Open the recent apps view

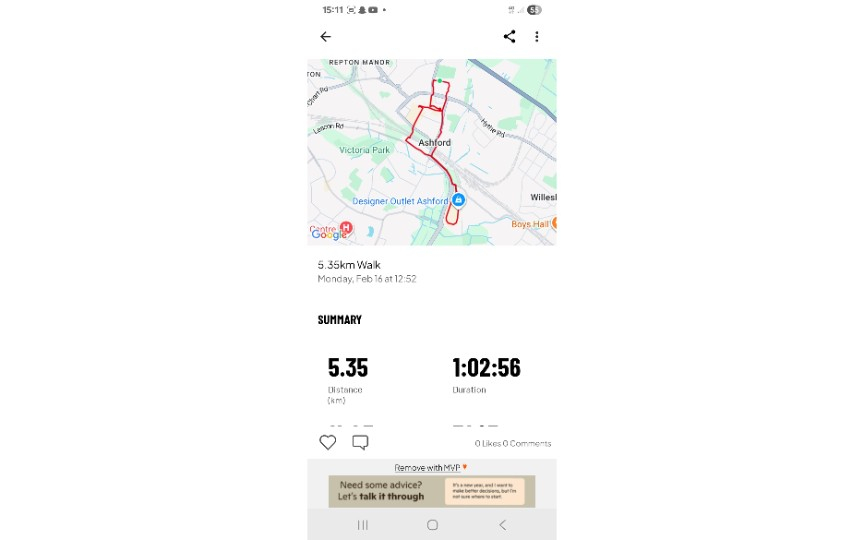tap(362, 525)
